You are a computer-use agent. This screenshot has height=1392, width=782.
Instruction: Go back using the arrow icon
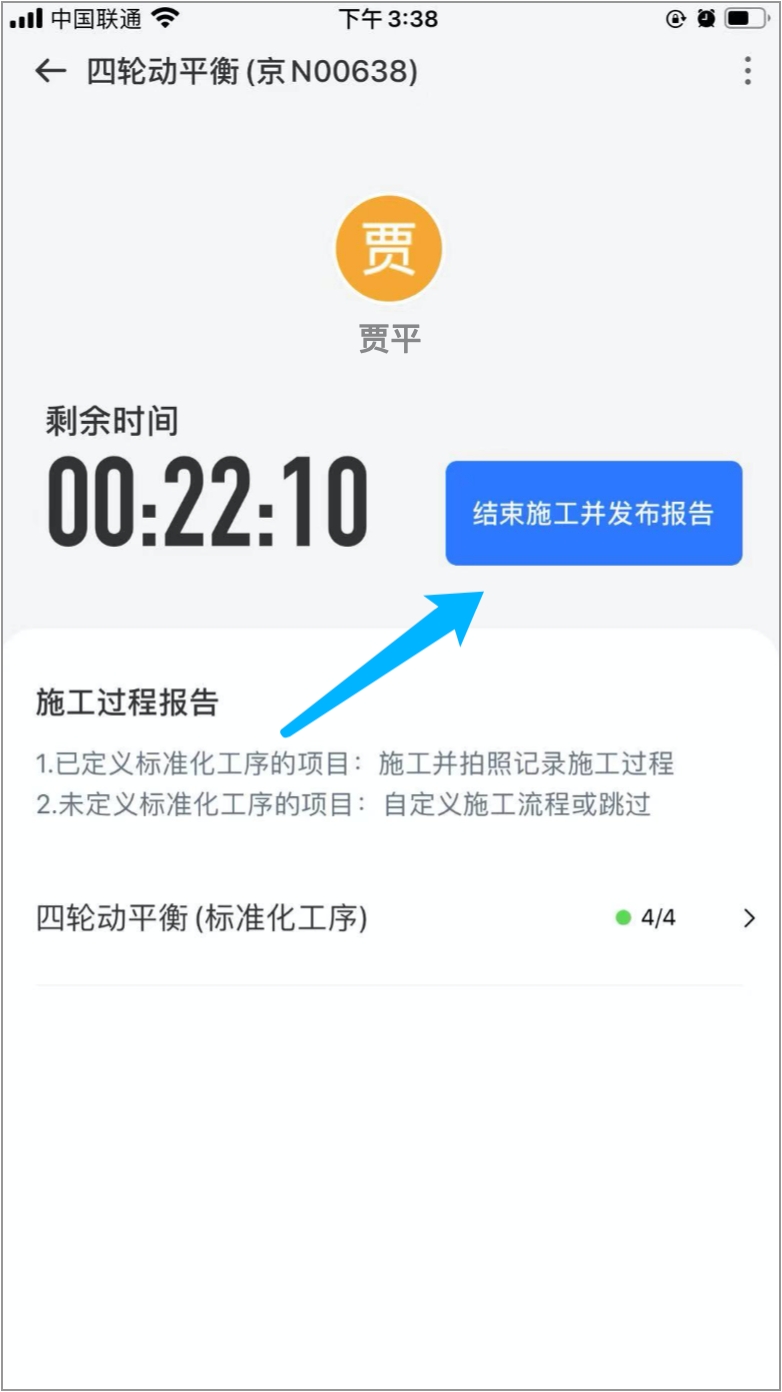50,71
